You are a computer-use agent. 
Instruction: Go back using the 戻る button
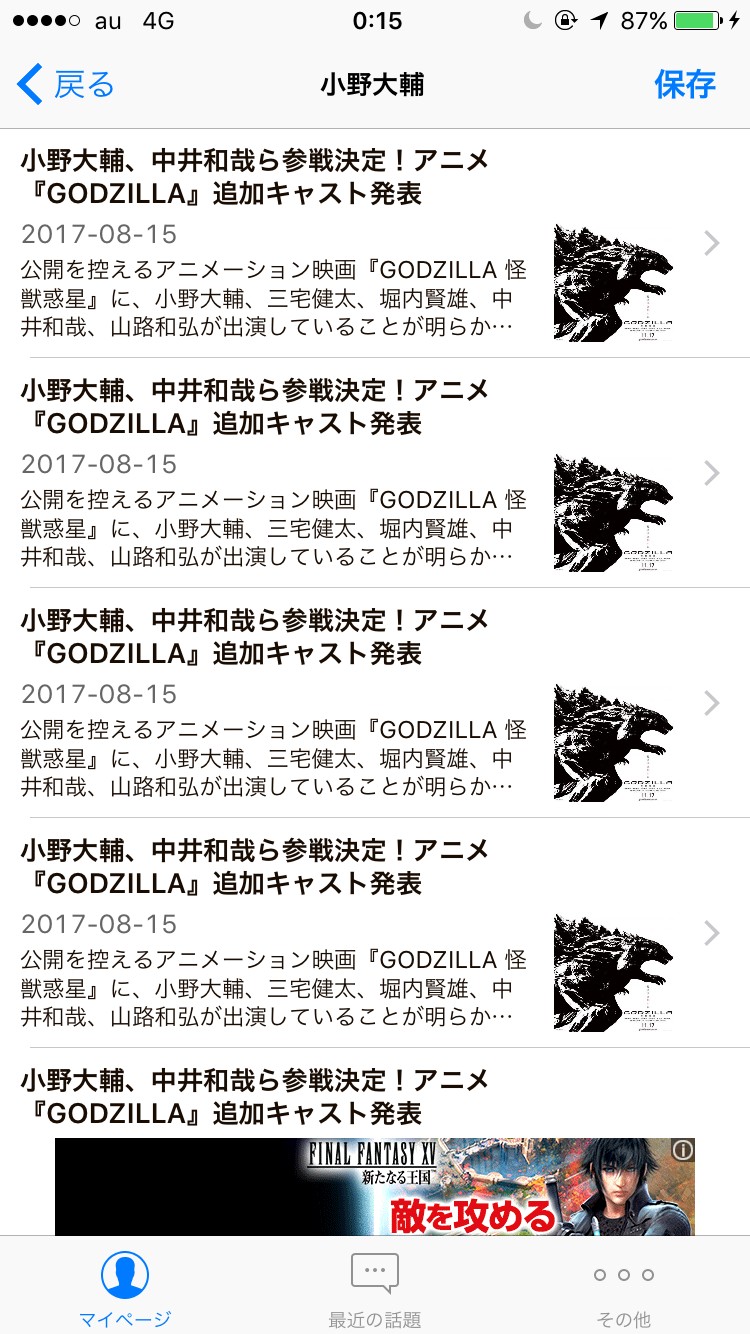pyautogui.click(x=66, y=85)
